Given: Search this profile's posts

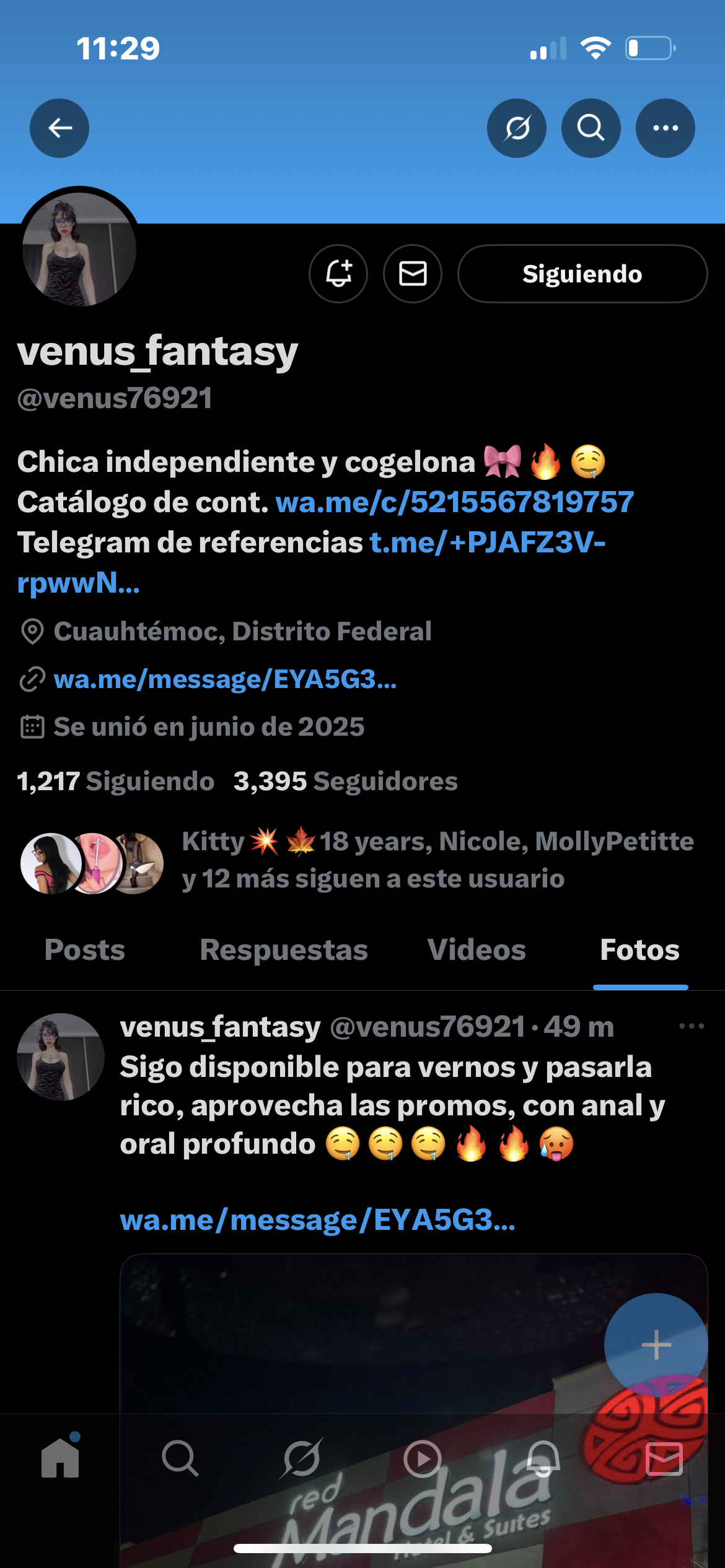Looking at the screenshot, I should tap(591, 128).
